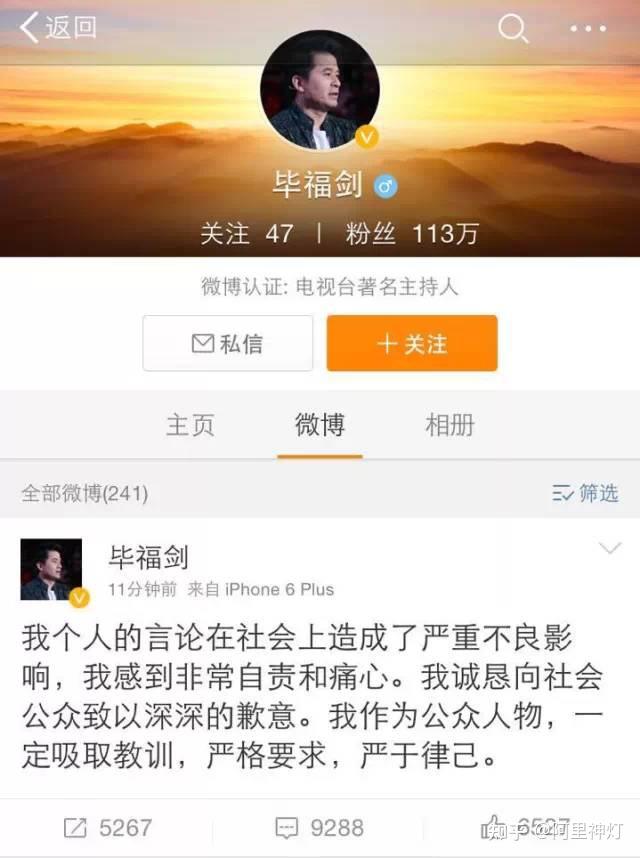
Task: Open the 9288 comments on the post
Action: [320, 828]
